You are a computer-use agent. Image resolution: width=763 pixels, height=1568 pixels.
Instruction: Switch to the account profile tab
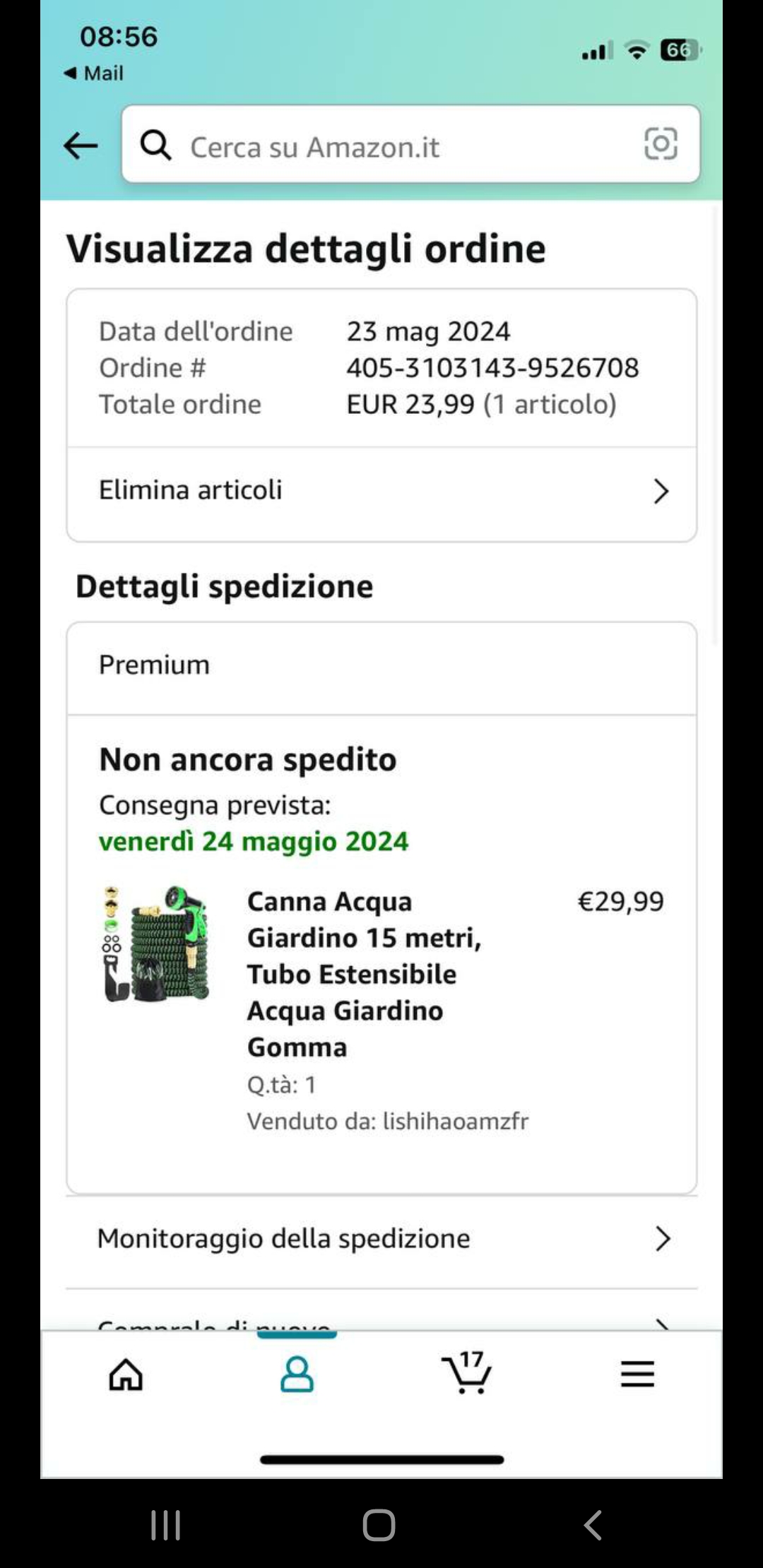coord(297,1374)
